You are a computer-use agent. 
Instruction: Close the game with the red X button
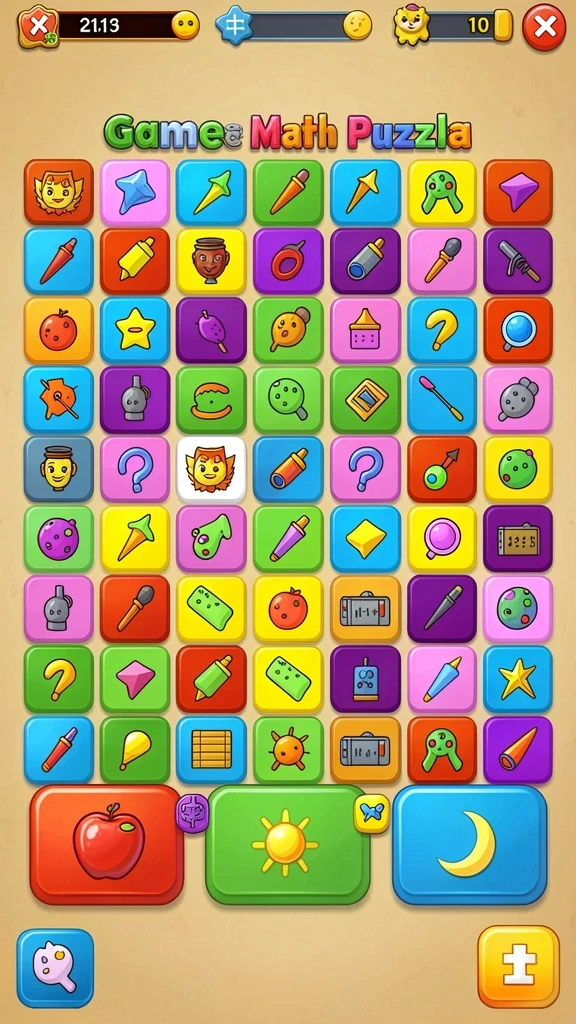pyautogui.click(x=544, y=27)
